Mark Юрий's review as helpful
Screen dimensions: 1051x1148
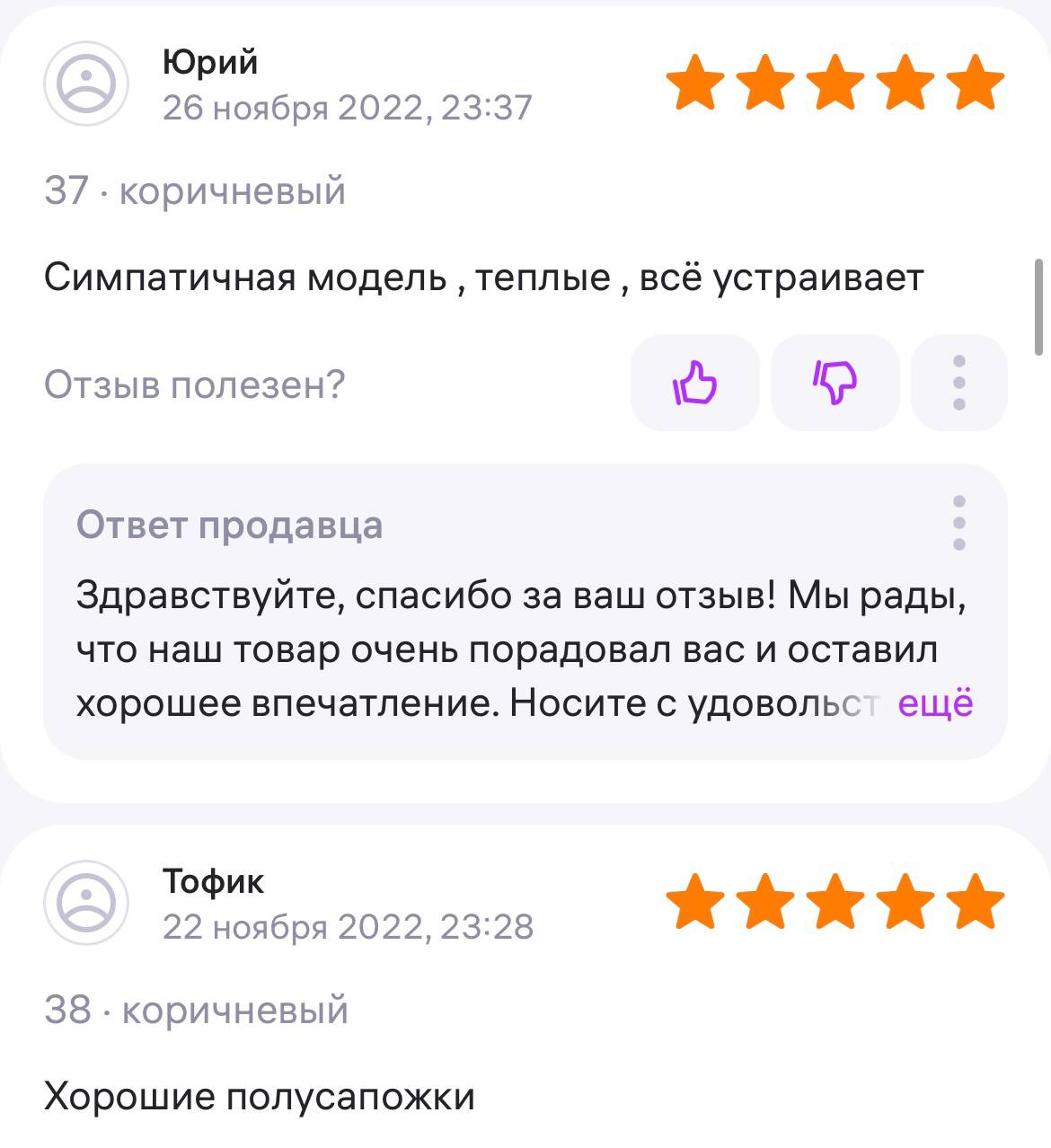point(694,384)
